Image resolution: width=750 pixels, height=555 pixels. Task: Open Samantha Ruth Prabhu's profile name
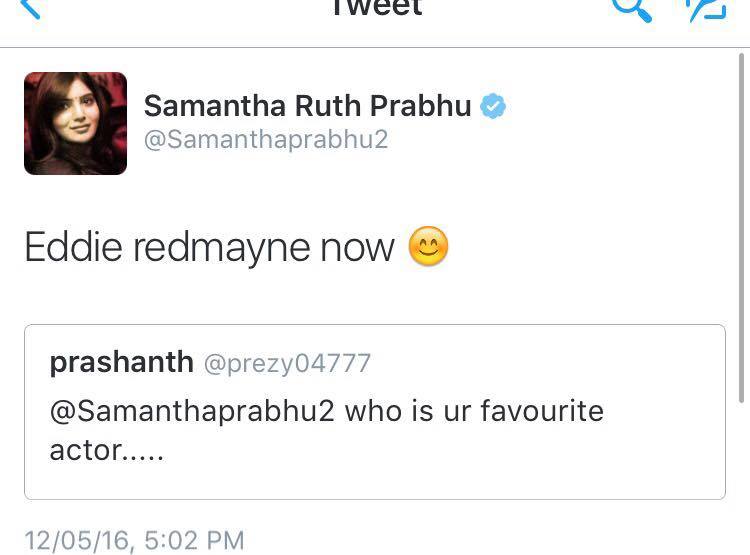pos(307,106)
